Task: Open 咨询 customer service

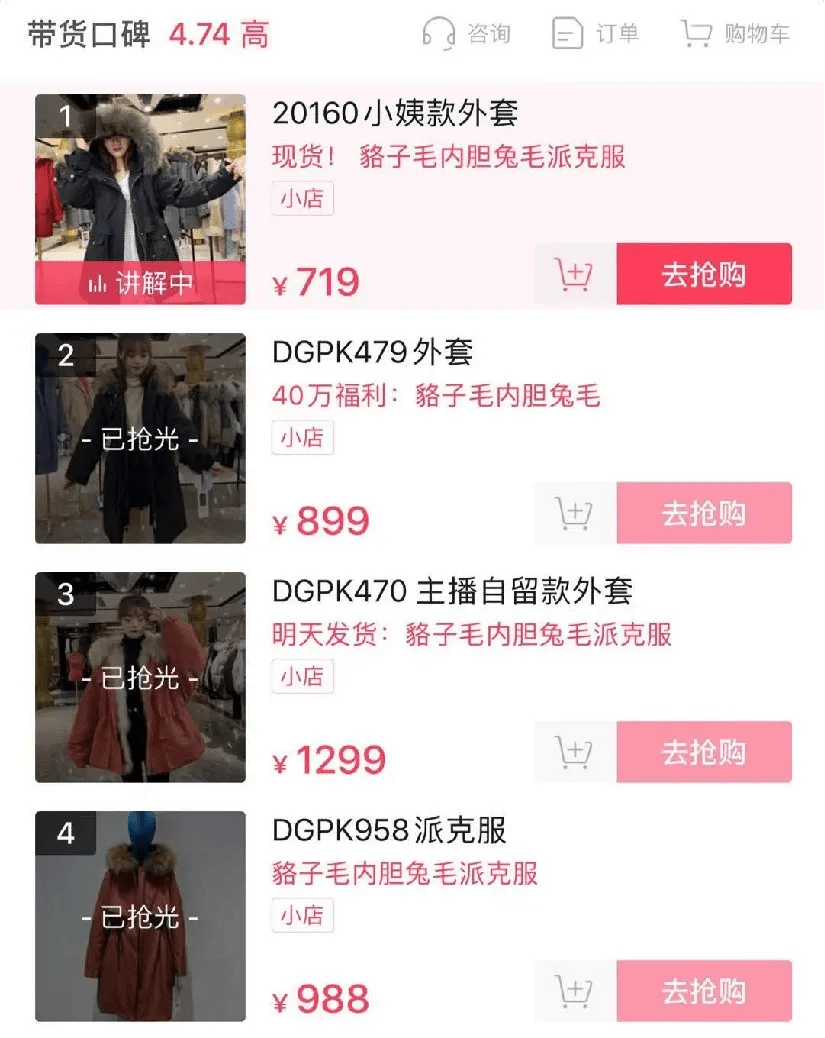Action: pyautogui.click(x=467, y=34)
